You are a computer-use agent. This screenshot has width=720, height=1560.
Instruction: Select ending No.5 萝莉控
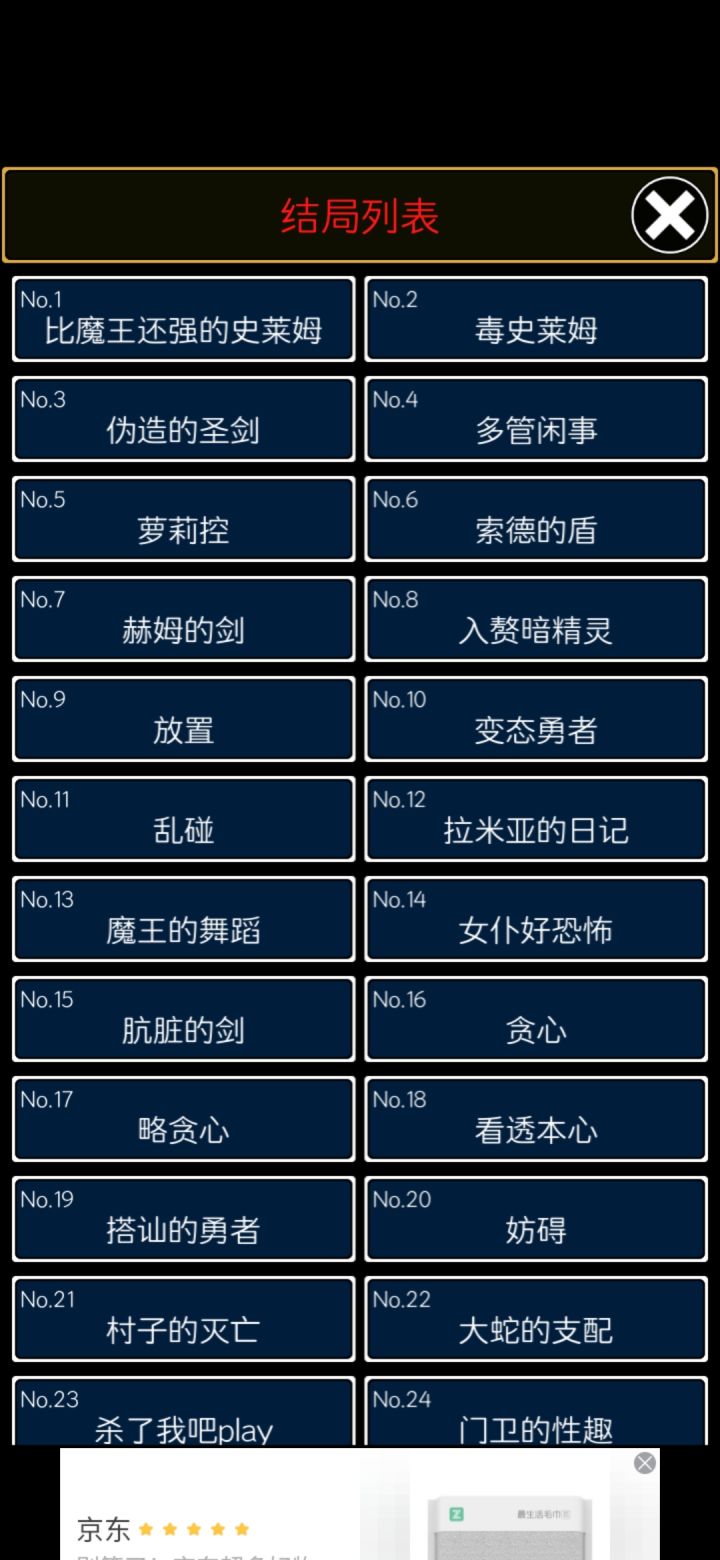pos(184,519)
